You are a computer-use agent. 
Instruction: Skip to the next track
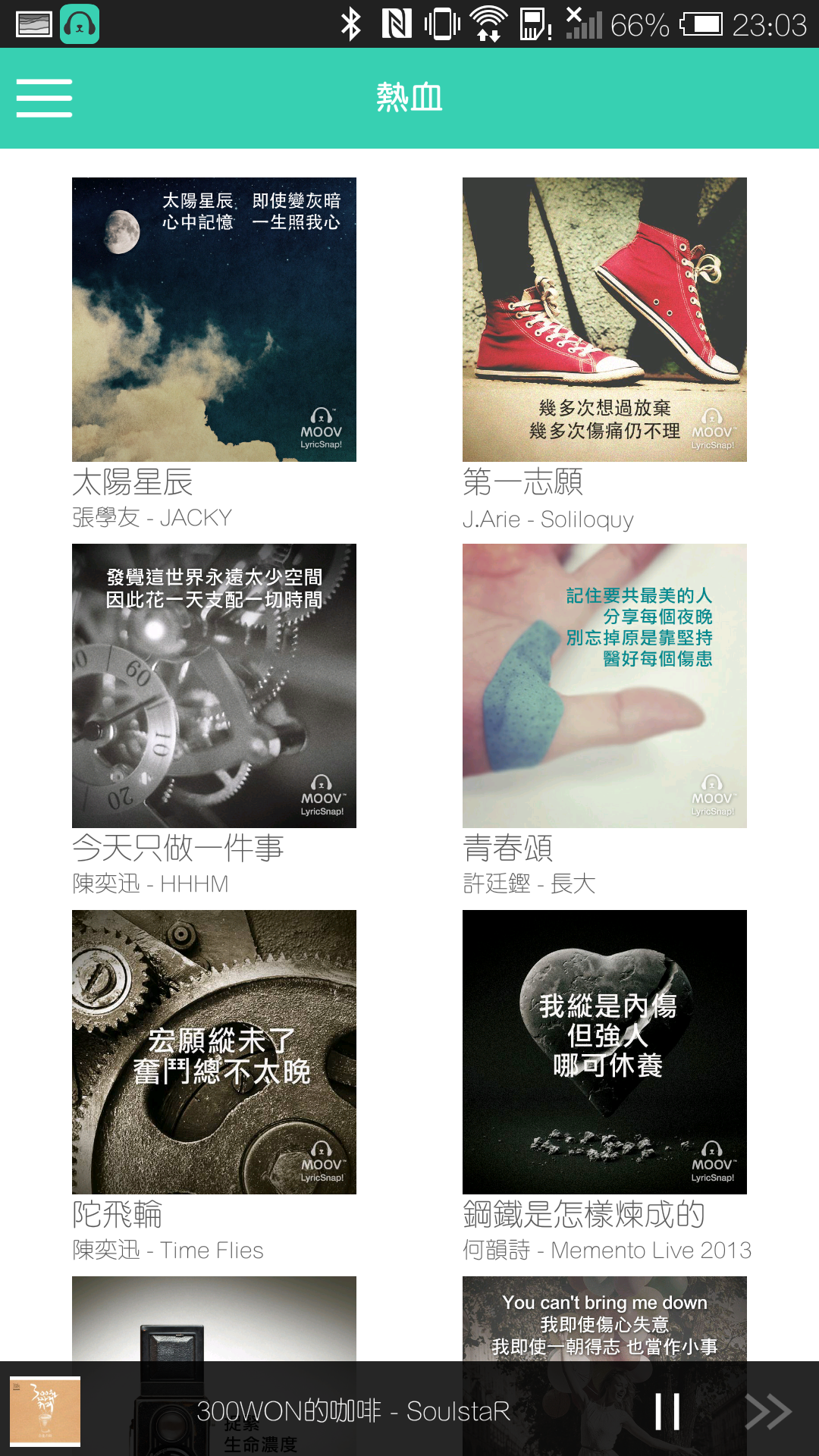pos(767,1411)
